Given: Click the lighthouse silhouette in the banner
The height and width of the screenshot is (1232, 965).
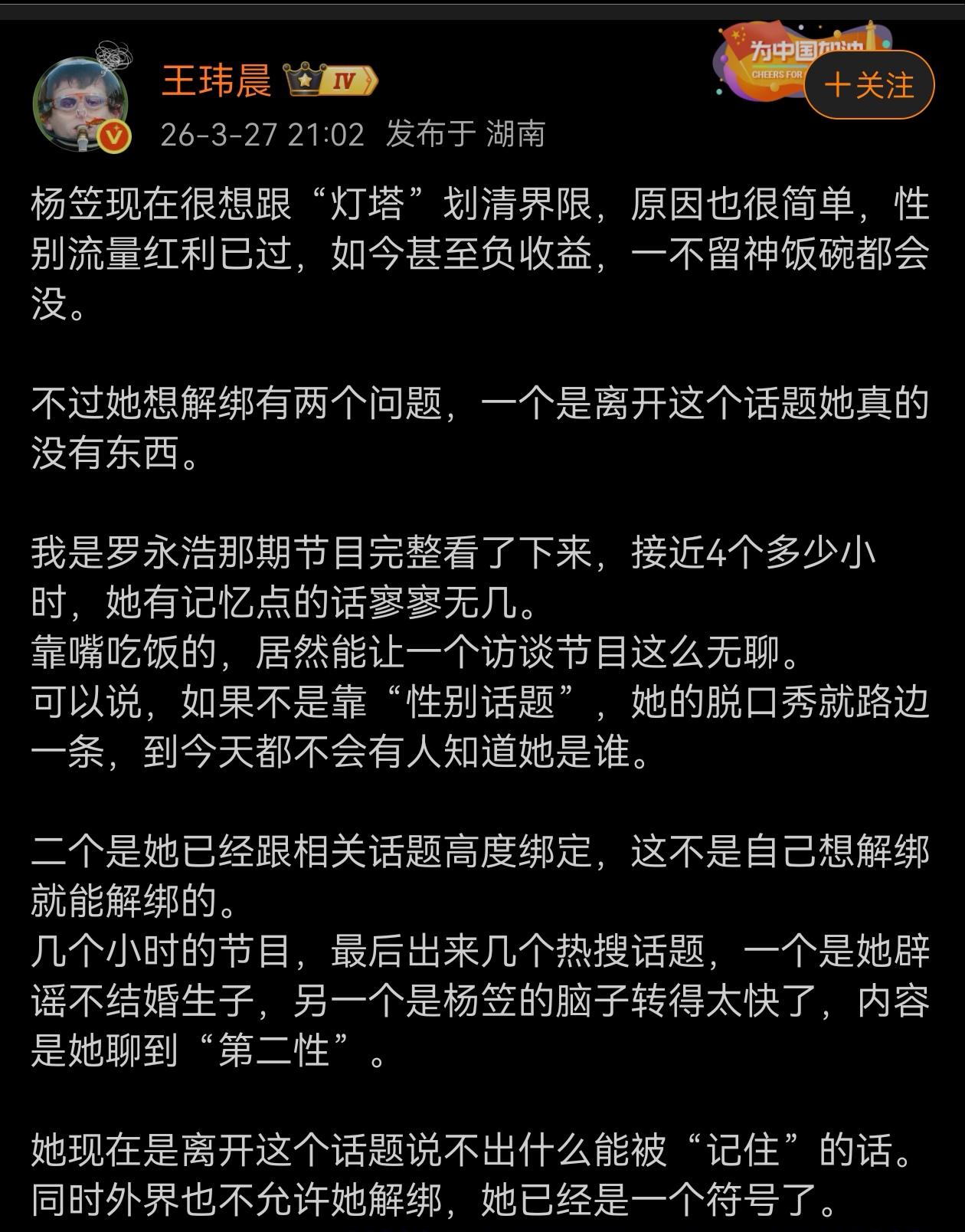Looking at the screenshot, I should pos(870,35).
